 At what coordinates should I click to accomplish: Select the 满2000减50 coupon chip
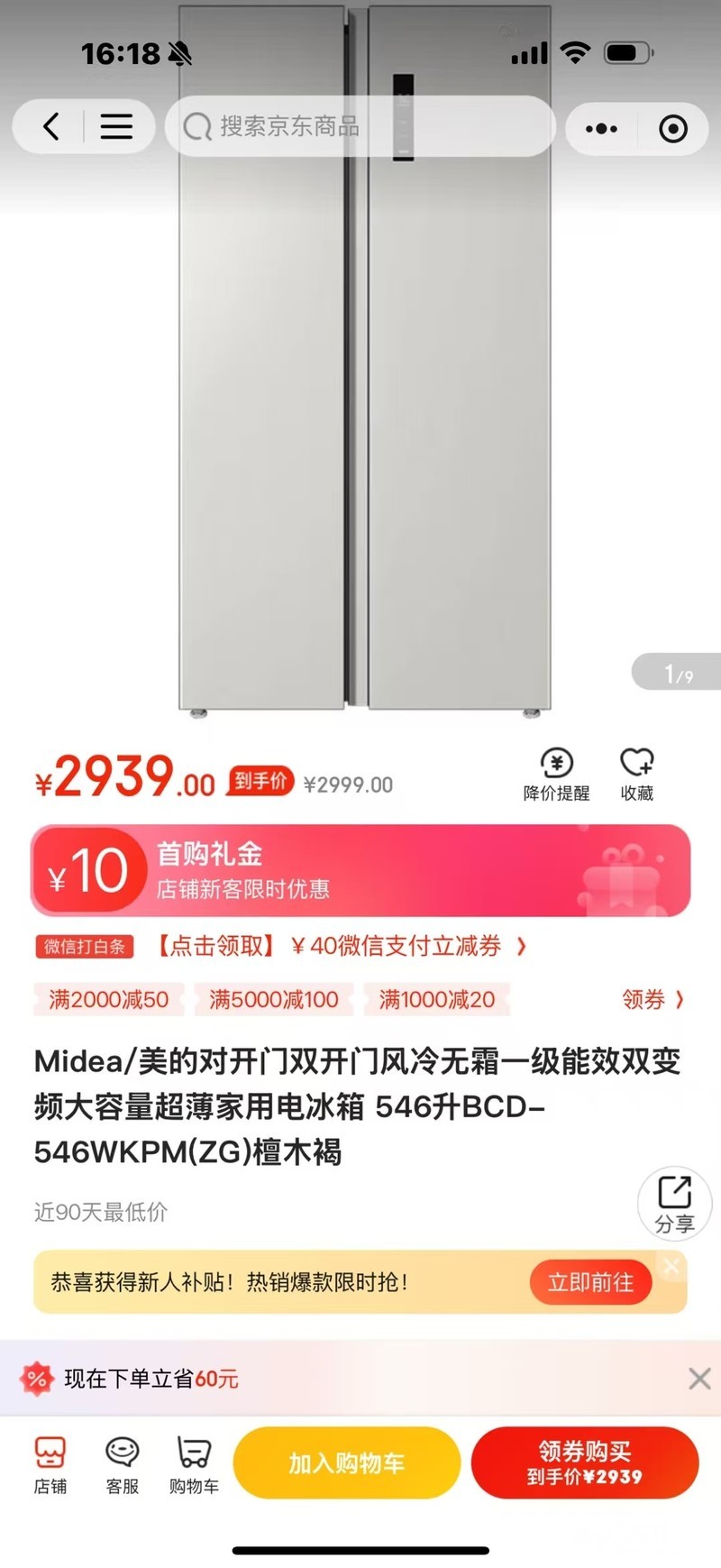click(x=108, y=999)
